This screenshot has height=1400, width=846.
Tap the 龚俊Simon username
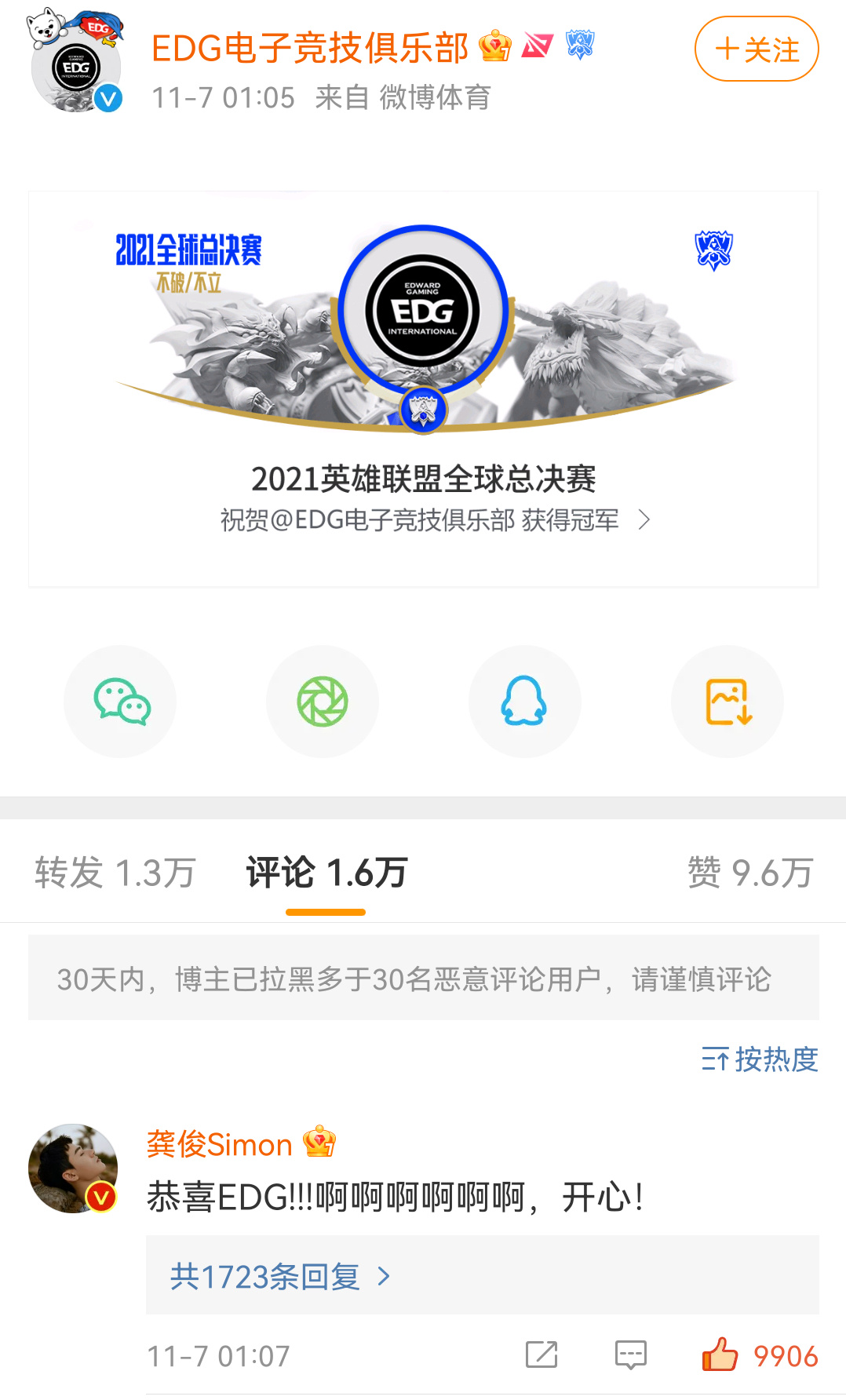(x=220, y=1145)
